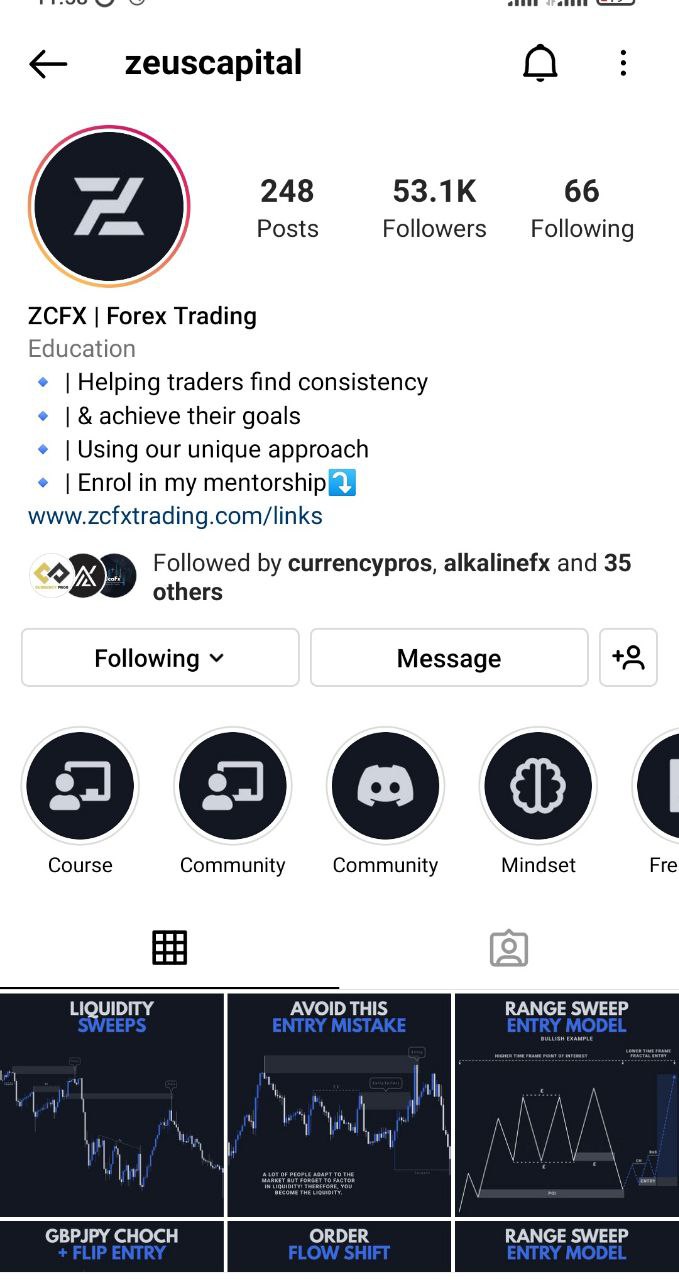View the zeuscapital profile story picture
Image resolution: width=679 pixels, height=1280 pixels.
click(x=109, y=206)
